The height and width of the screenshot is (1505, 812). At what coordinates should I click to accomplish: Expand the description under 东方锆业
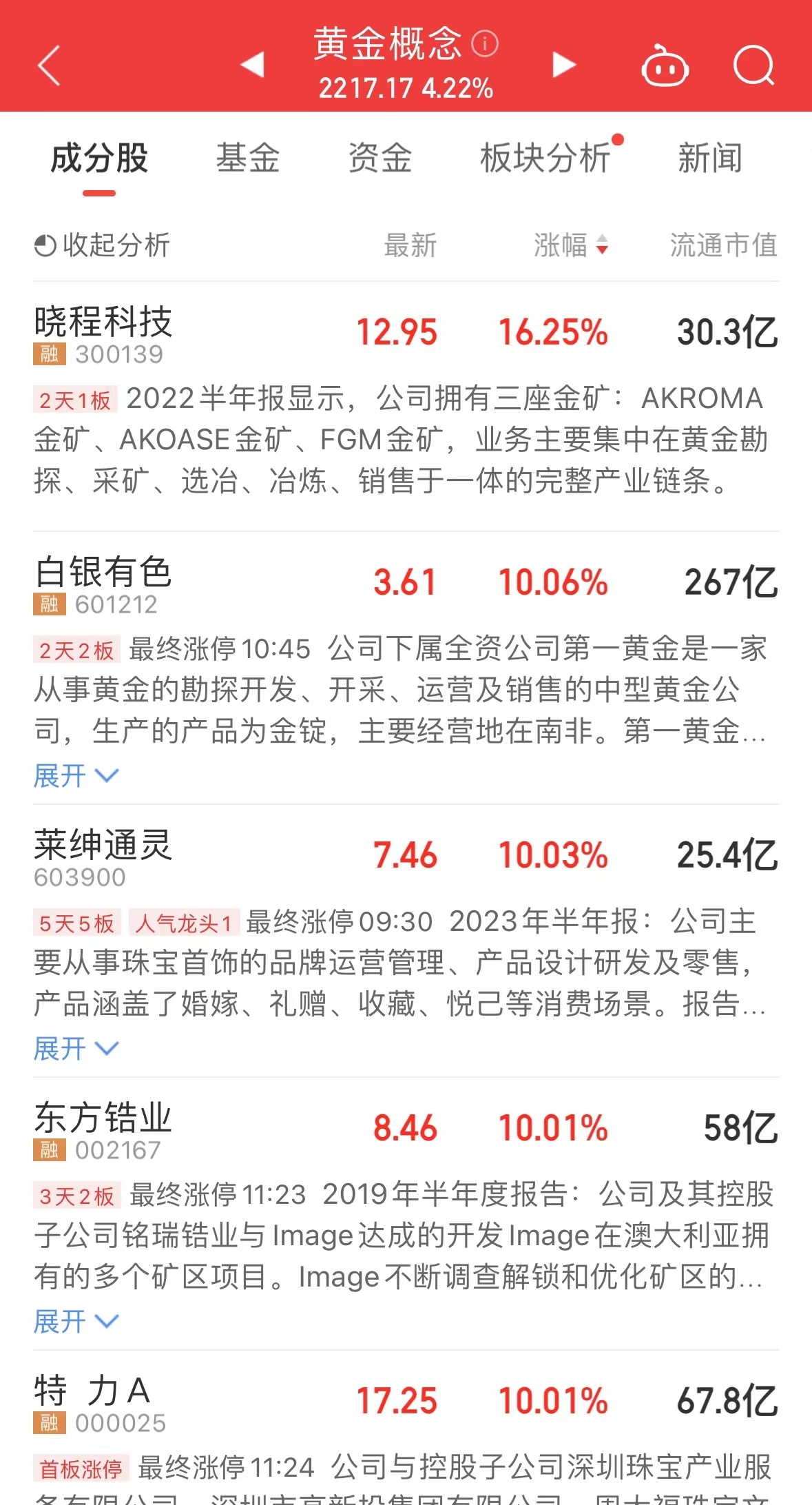[76, 1322]
